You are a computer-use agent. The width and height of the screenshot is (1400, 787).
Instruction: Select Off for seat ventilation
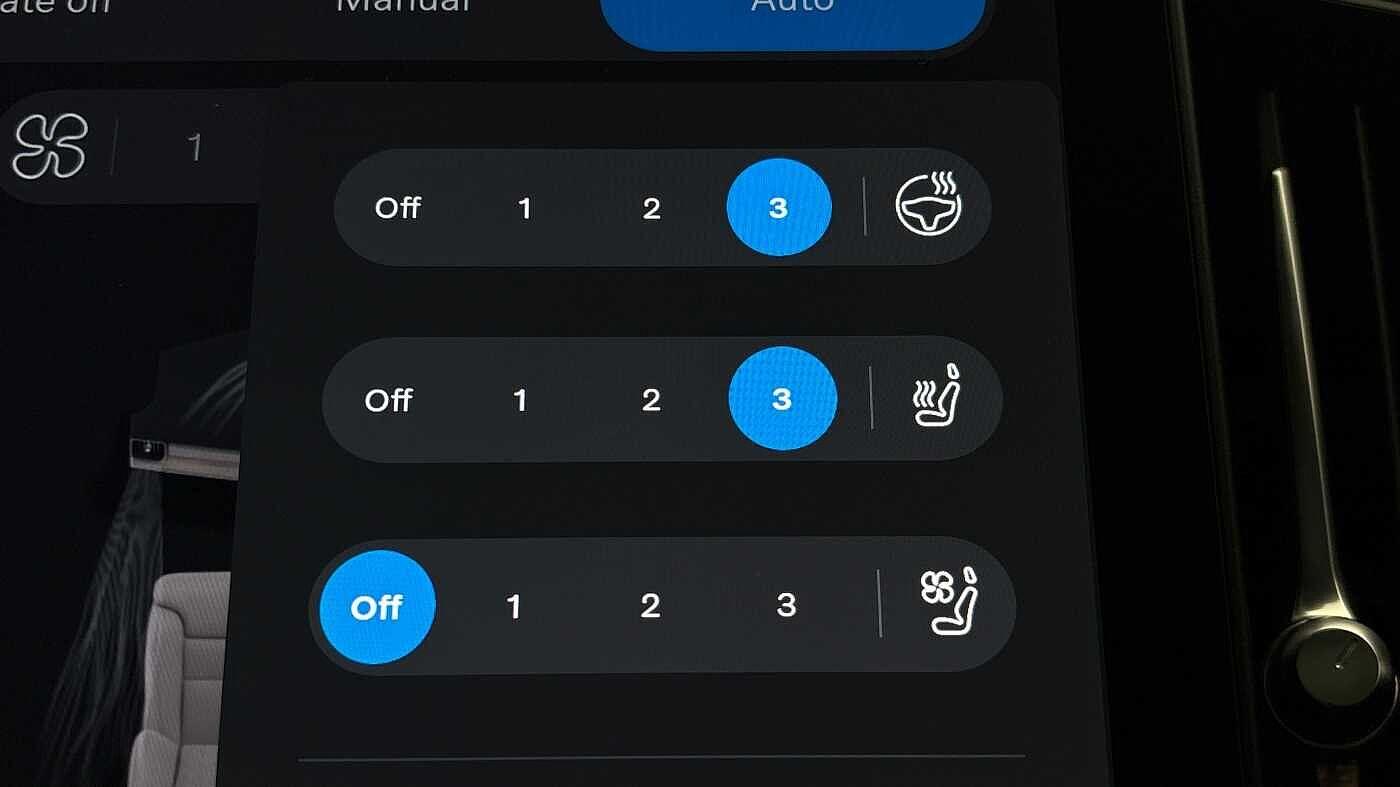377,607
